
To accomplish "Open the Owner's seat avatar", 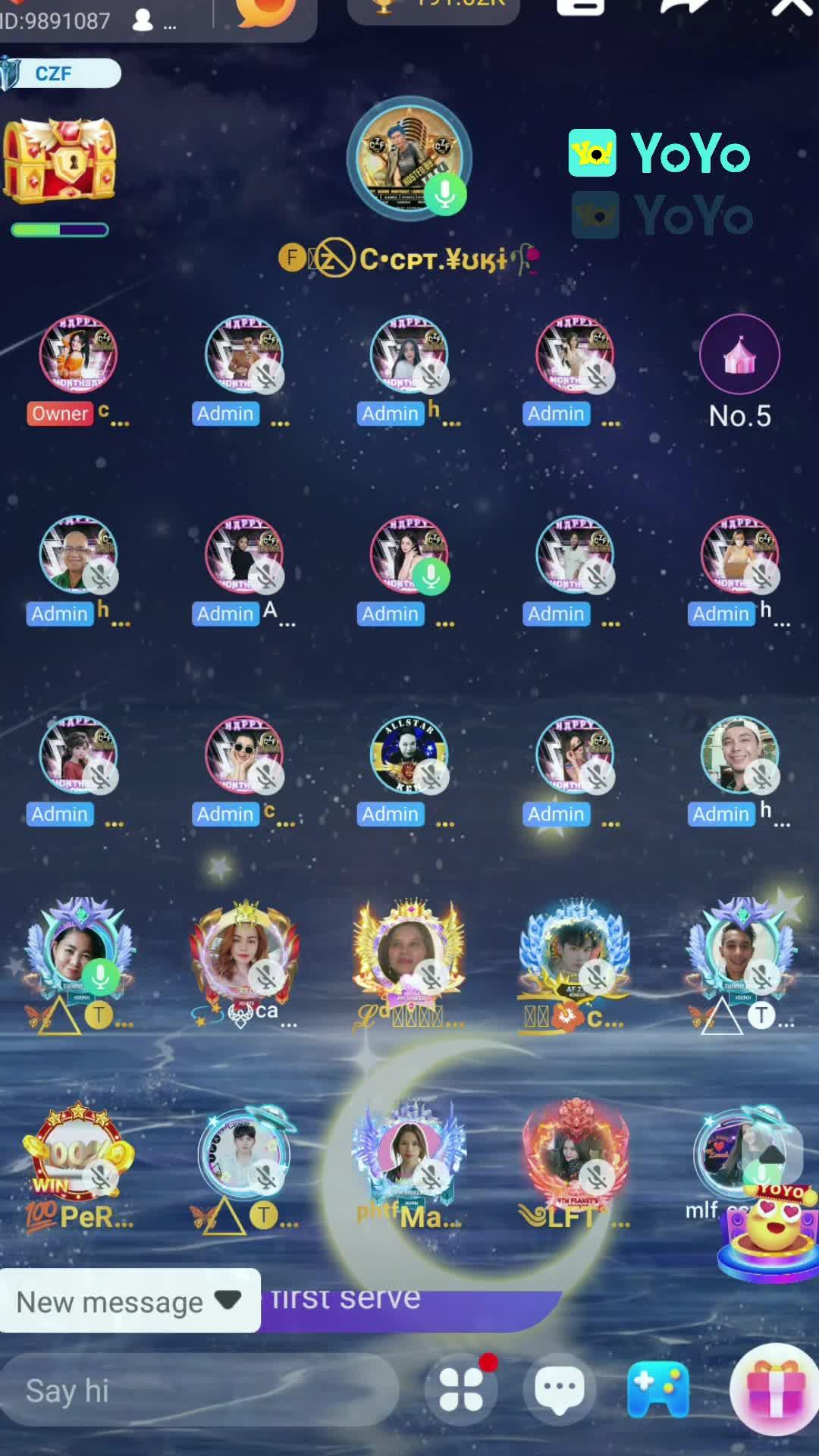I will (x=77, y=355).
